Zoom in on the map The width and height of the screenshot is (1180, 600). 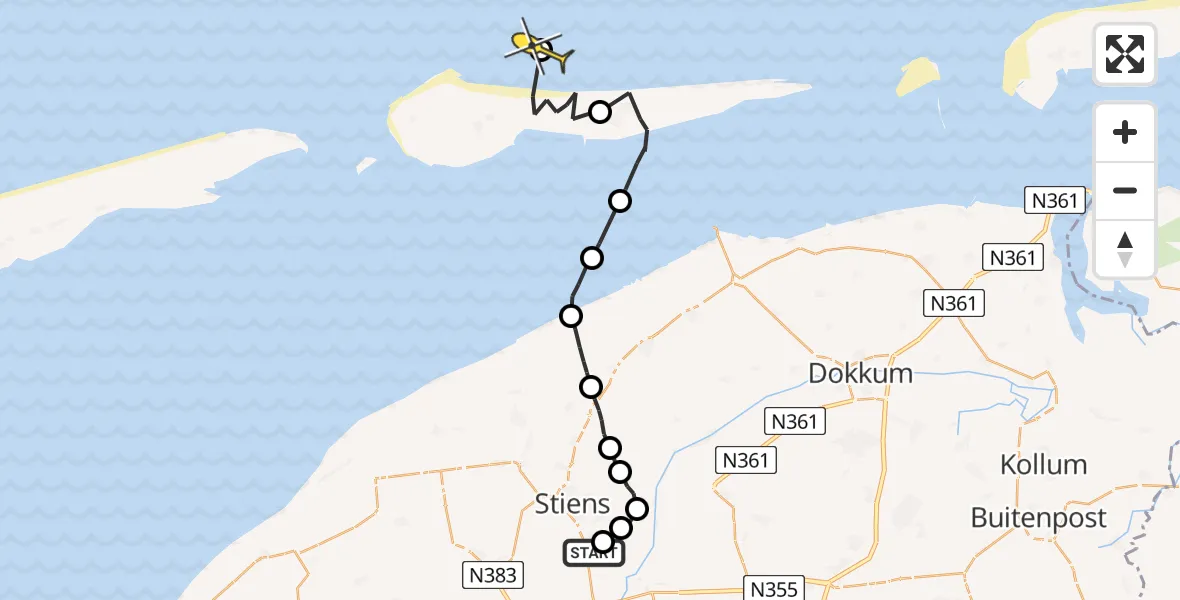tap(1125, 132)
